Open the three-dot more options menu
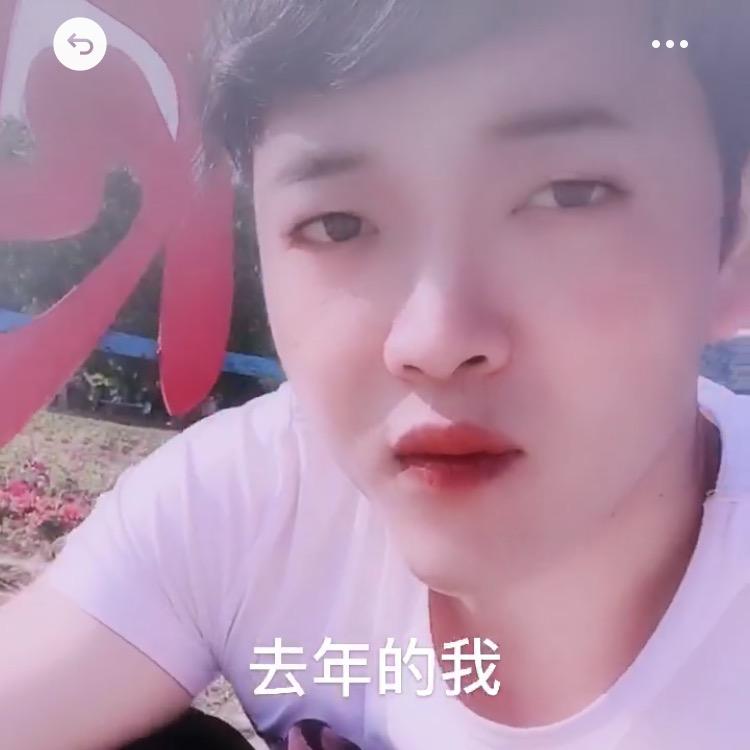Viewport: 750px width, 750px height. pos(669,44)
